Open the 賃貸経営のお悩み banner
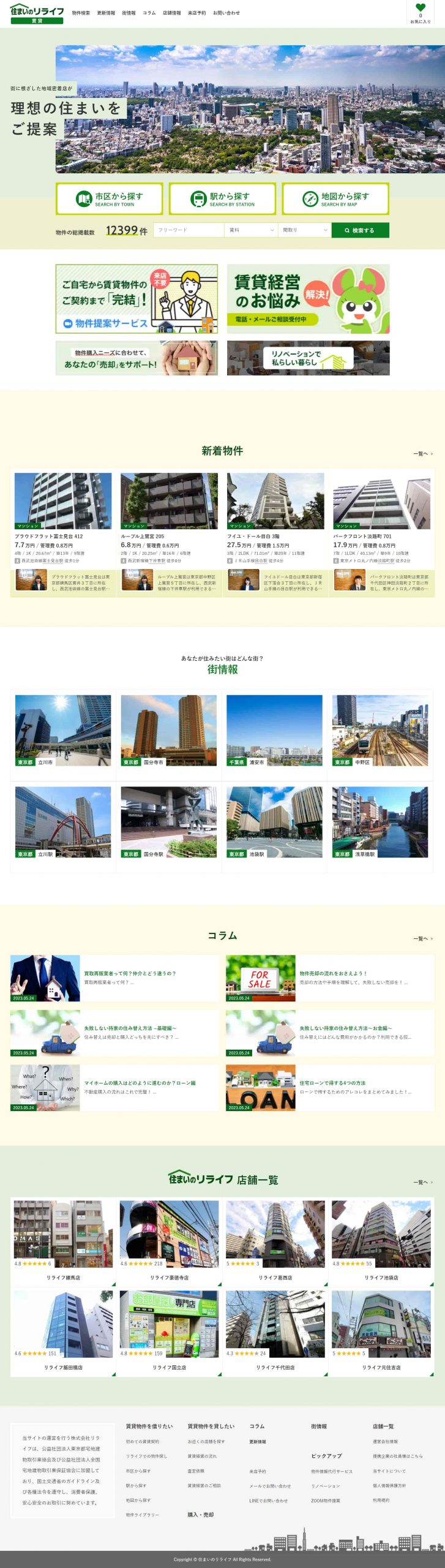This screenshot has width=445, height=1568. coord(308,299)
